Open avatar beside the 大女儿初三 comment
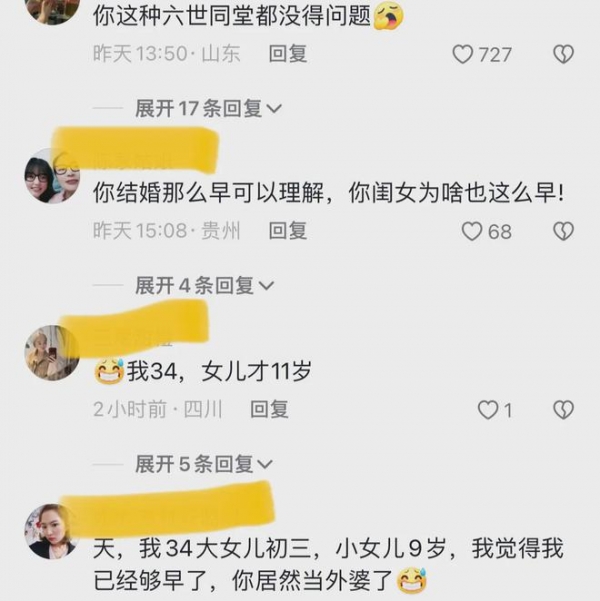Screen dimensions: 600x601 tap(51, 531)
